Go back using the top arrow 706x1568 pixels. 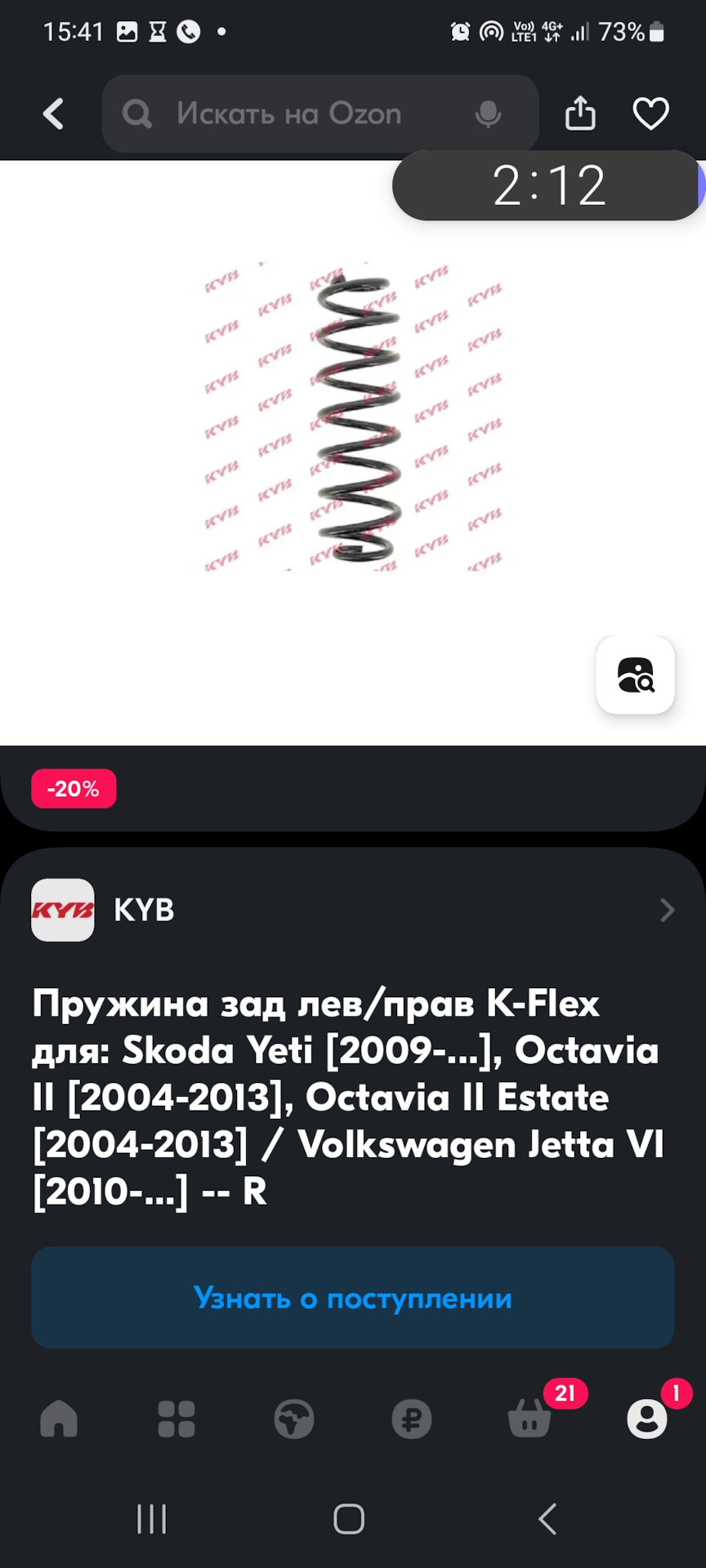click(x=54, y=114)
